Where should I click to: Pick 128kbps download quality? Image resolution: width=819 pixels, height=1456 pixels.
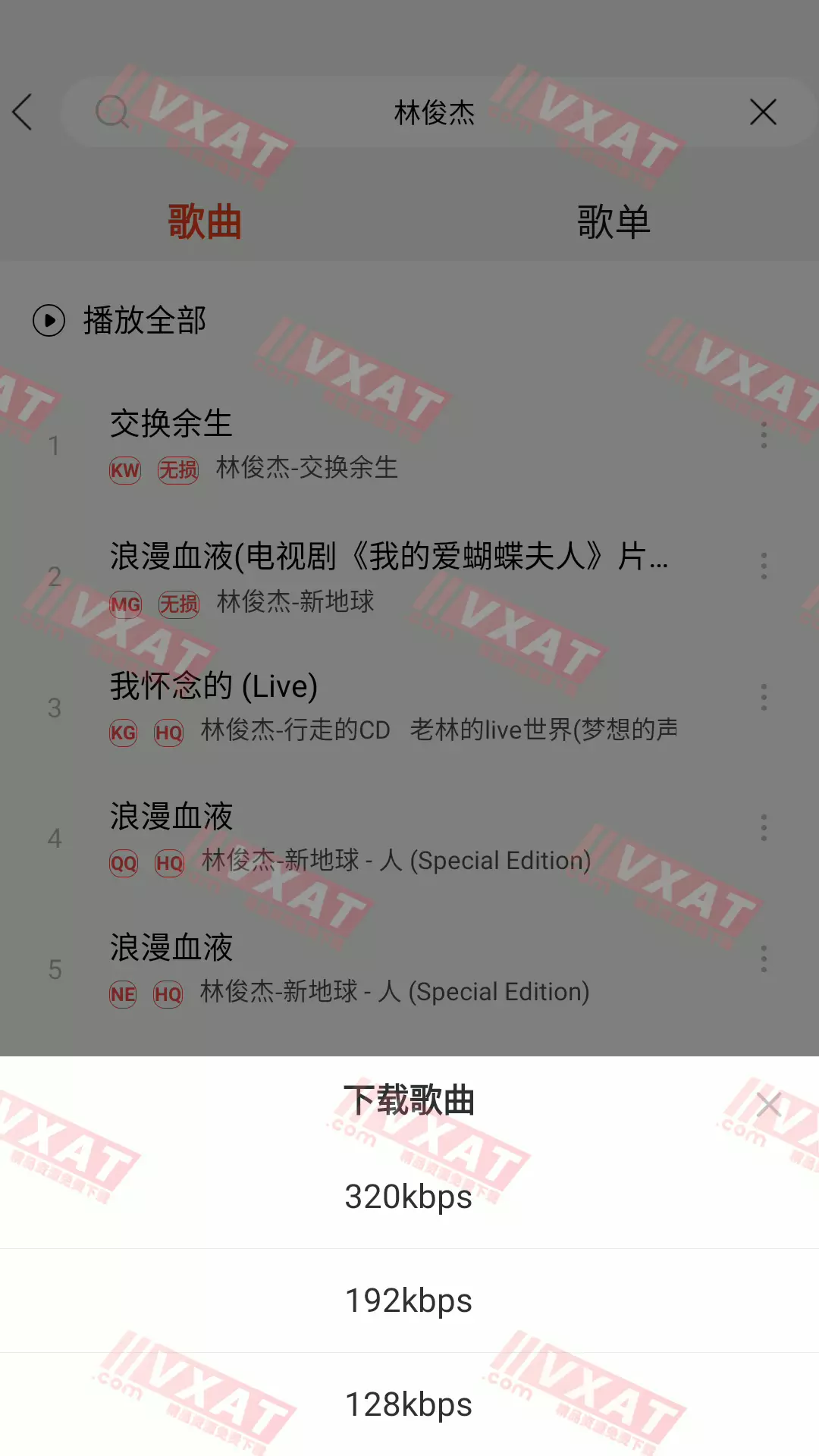tap(409, 1404)
